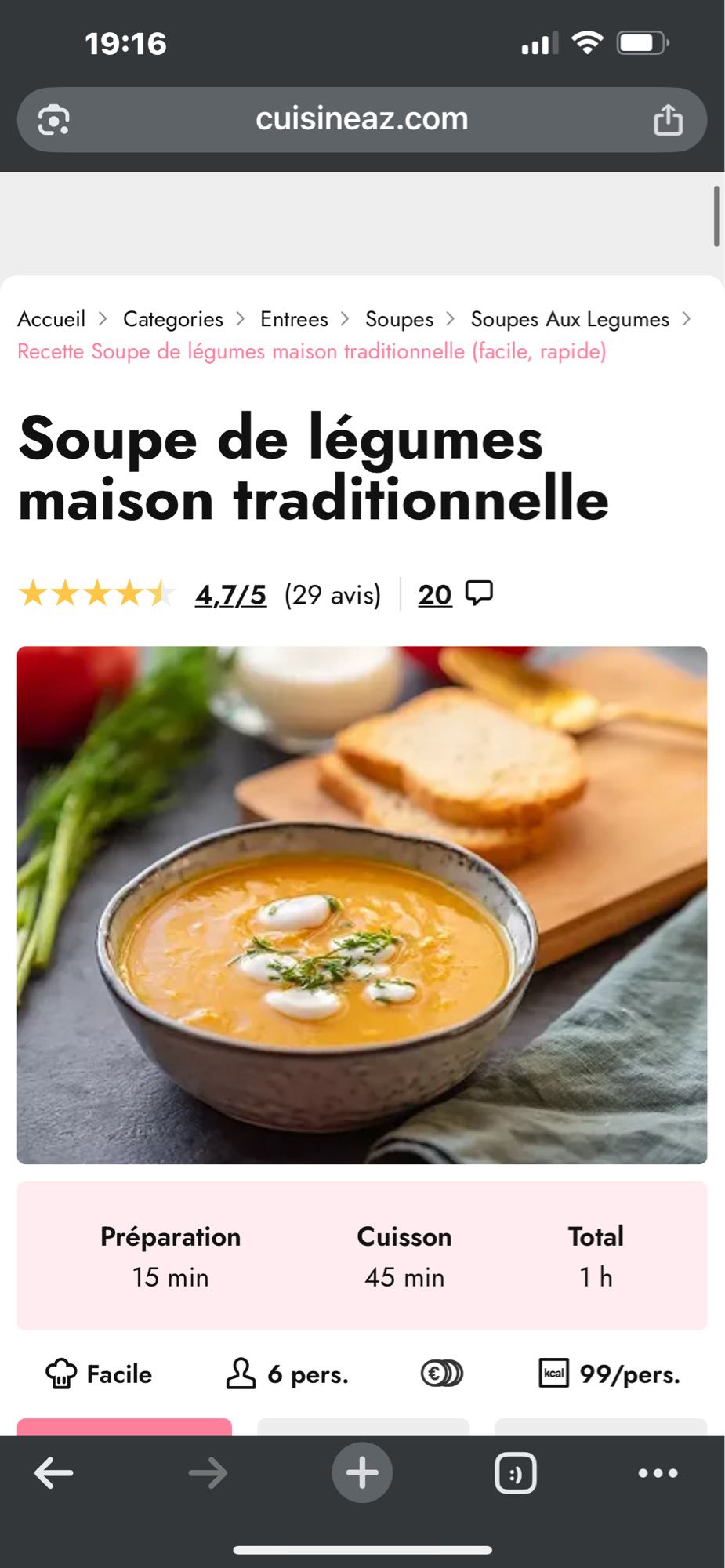Navigate back with the browser back arrow

pyautogui.click(x=52, y=1472)
